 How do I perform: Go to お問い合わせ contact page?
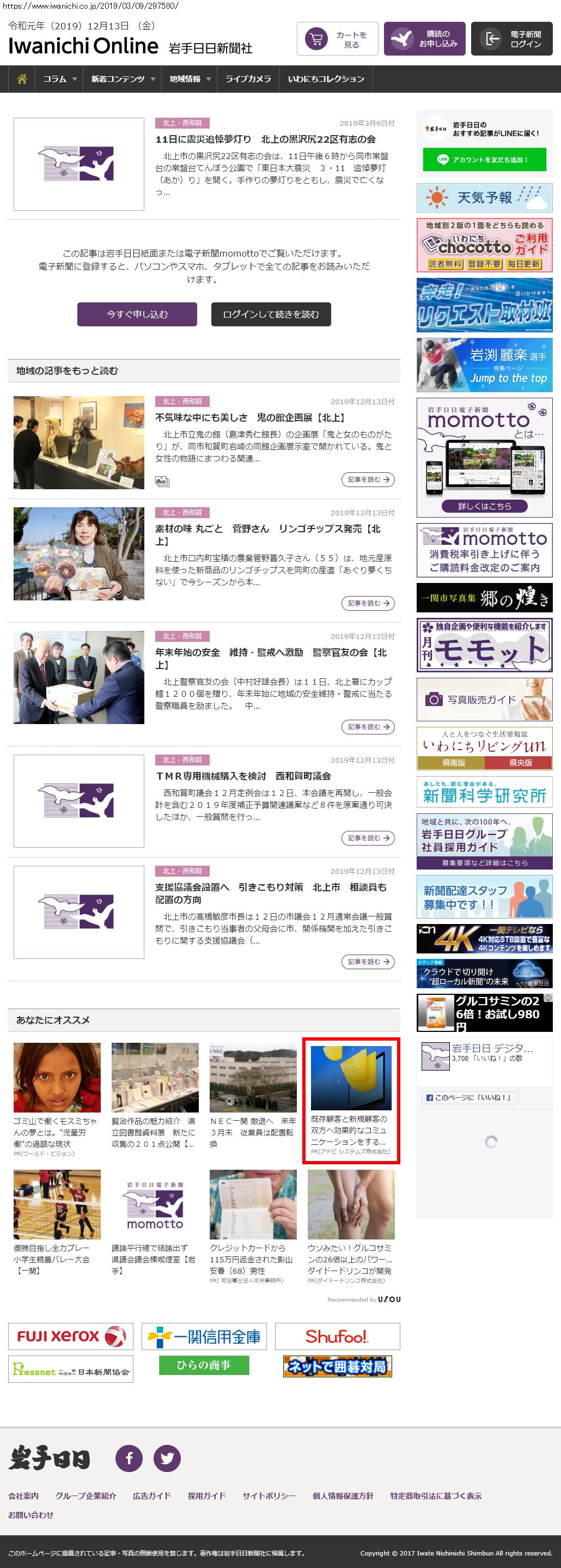click(31, 1515)
